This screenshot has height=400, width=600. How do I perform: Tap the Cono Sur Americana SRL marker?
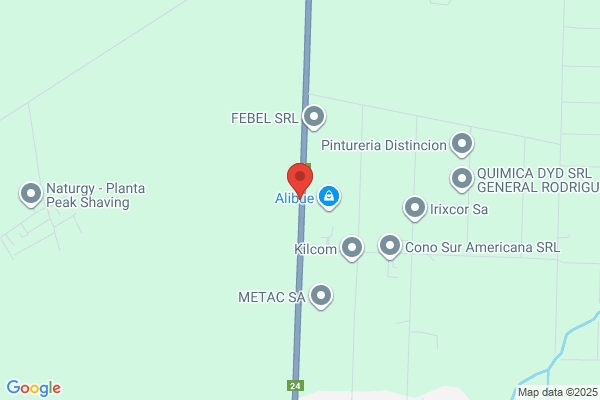pyautogui.click(x=390, y=246)
